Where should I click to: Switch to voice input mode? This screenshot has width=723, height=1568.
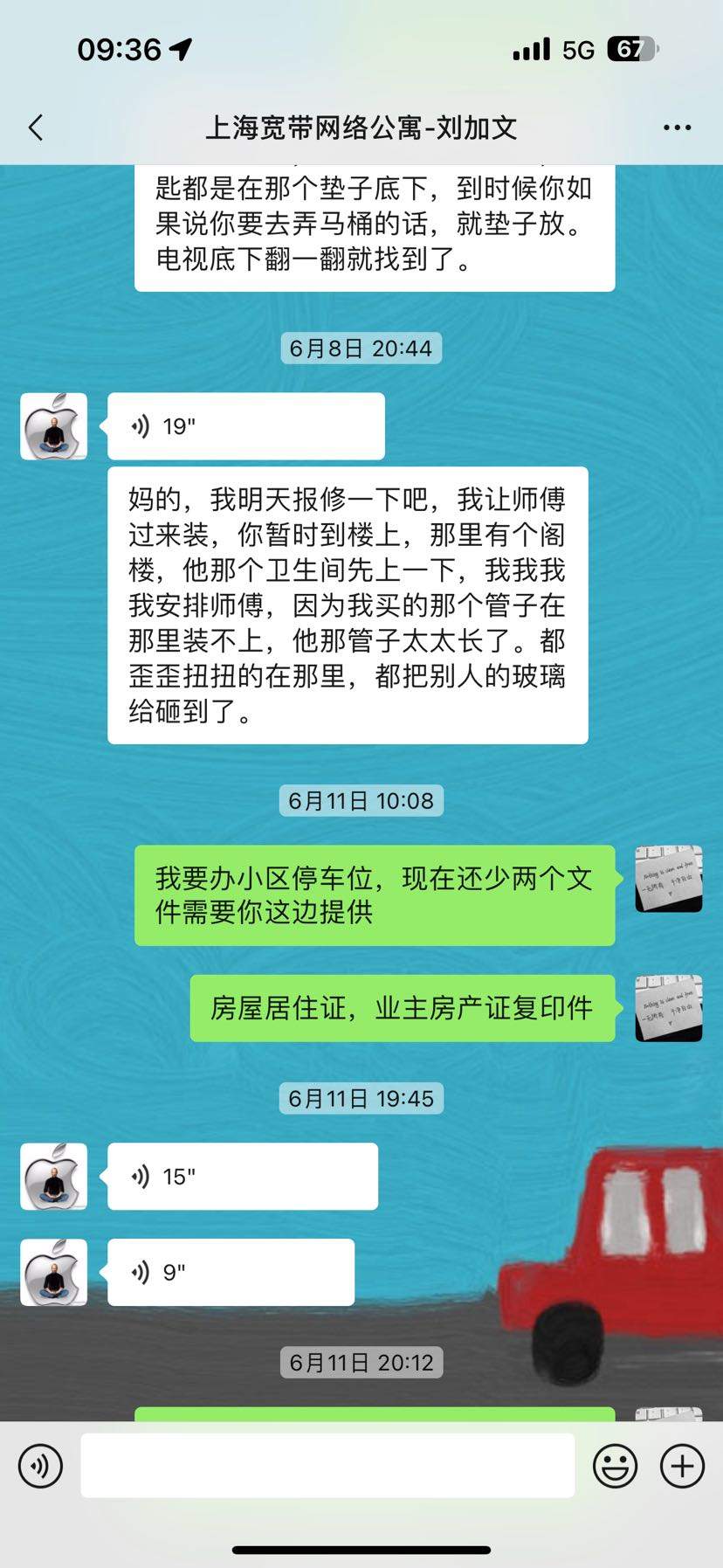[x=40, y=1466]
